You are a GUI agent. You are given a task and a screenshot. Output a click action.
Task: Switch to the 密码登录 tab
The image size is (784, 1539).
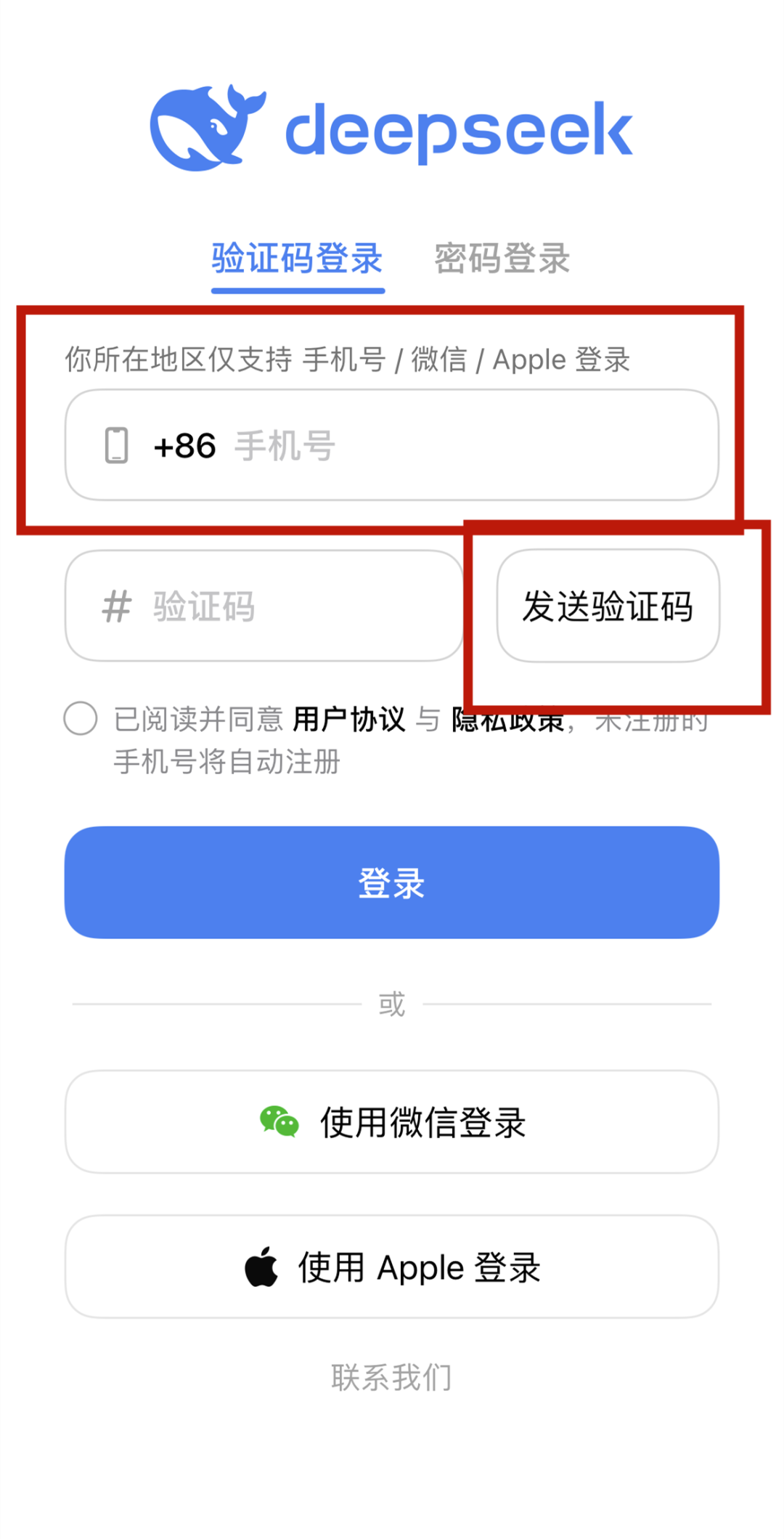[x=502, y=259]
